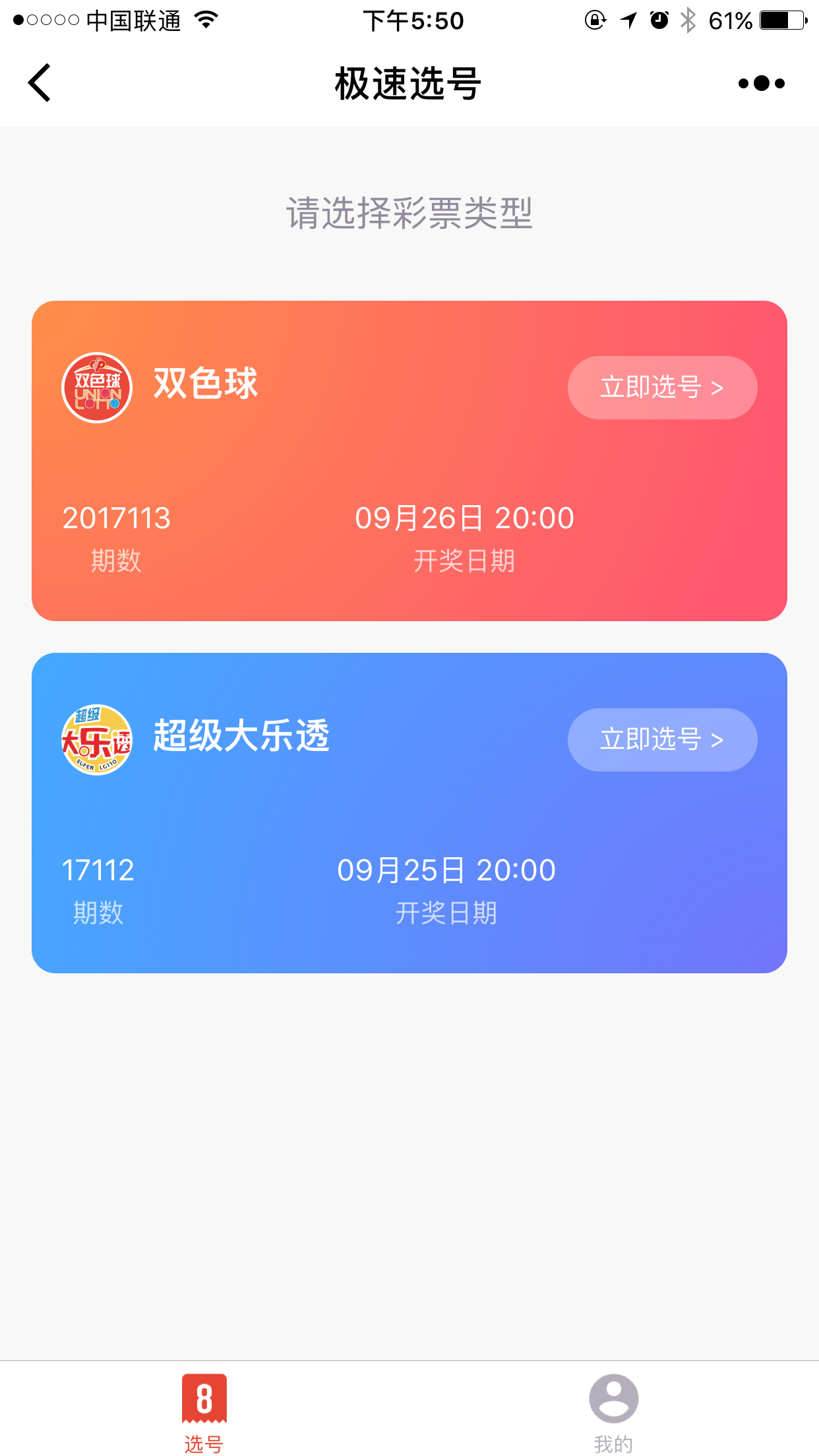Screen dimensions: 819x1456
Task: Tap 立即选号 on the 超级大乐透 card
Action: 662,740
